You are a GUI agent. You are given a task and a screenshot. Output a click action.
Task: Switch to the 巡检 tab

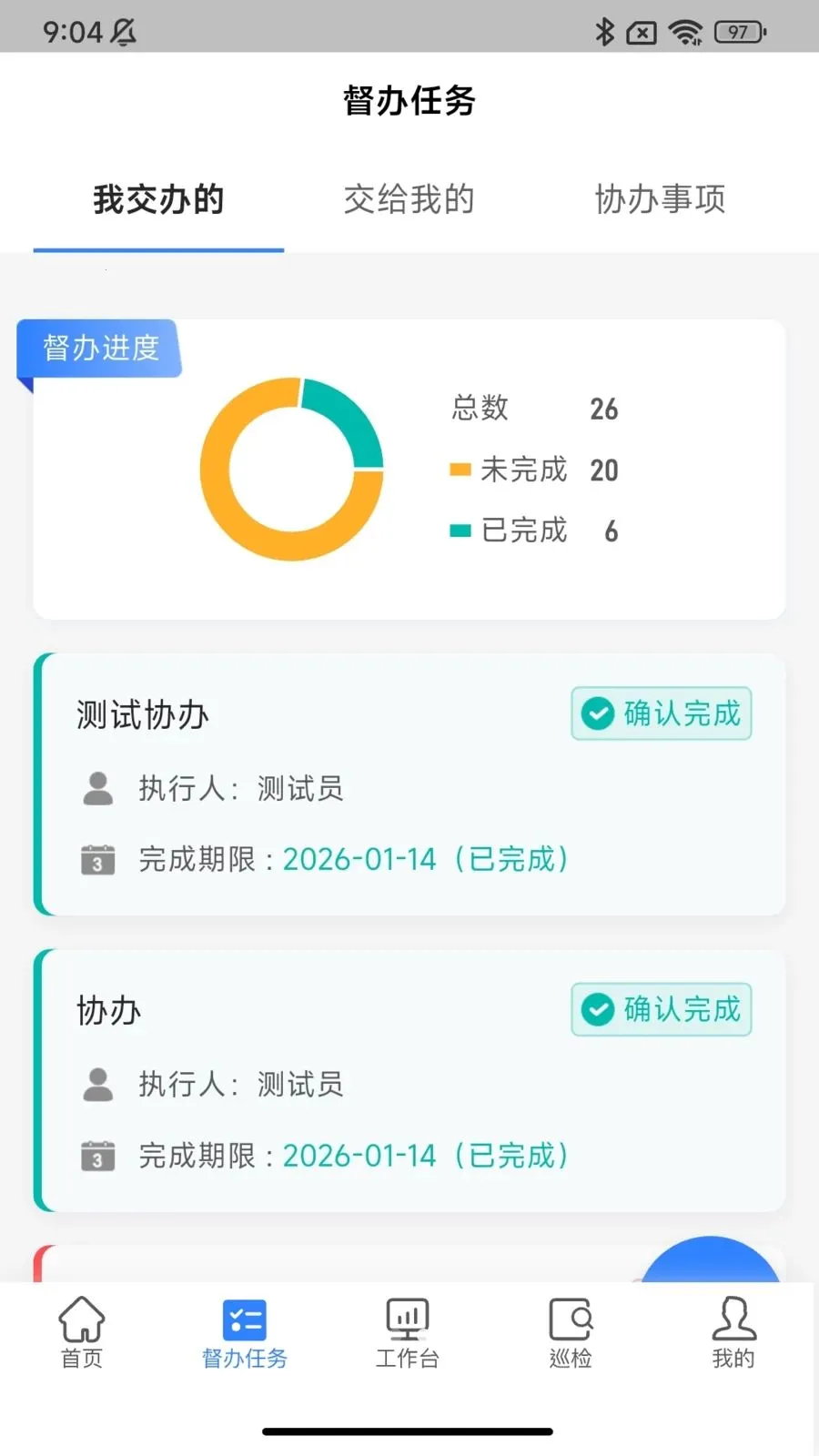(x=571, y=1332)
